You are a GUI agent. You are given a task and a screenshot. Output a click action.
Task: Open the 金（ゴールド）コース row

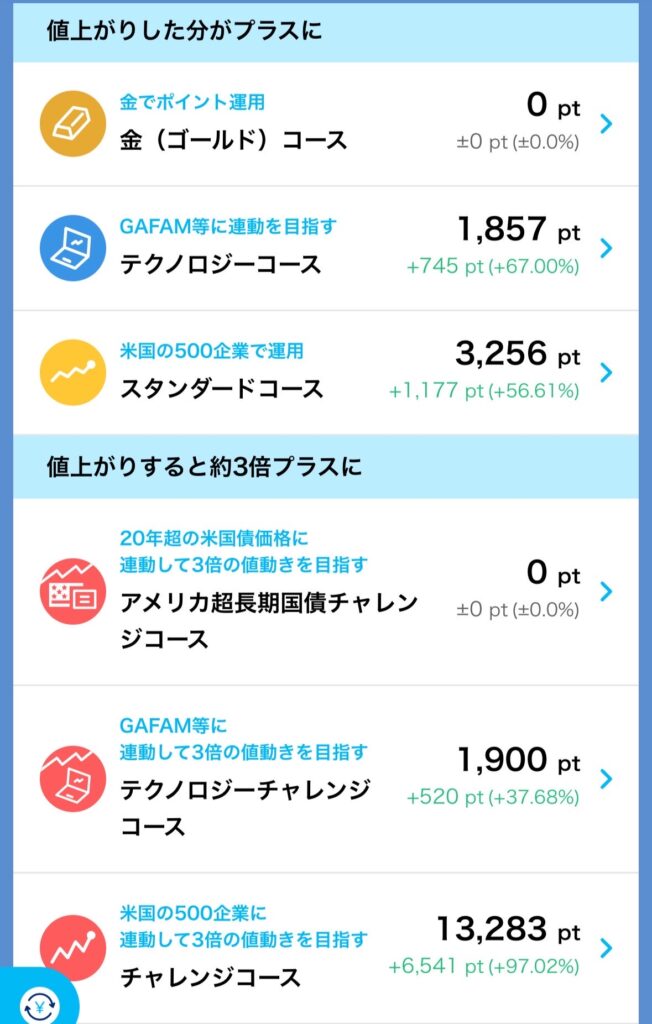pyautogui.click(x=325, y=124)
